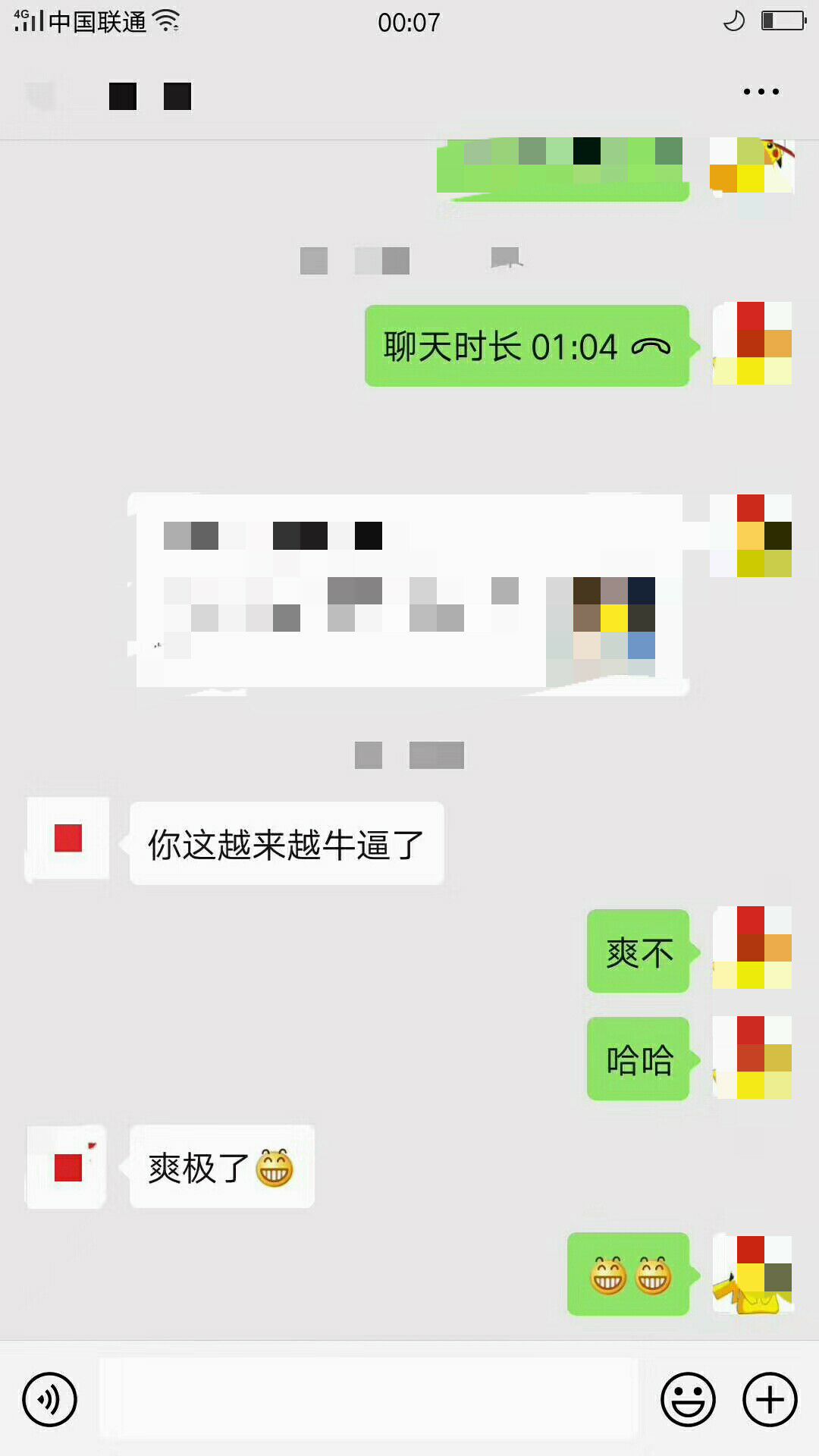
Task: Open my avatar beside 爽不 message
Action: 752,948
